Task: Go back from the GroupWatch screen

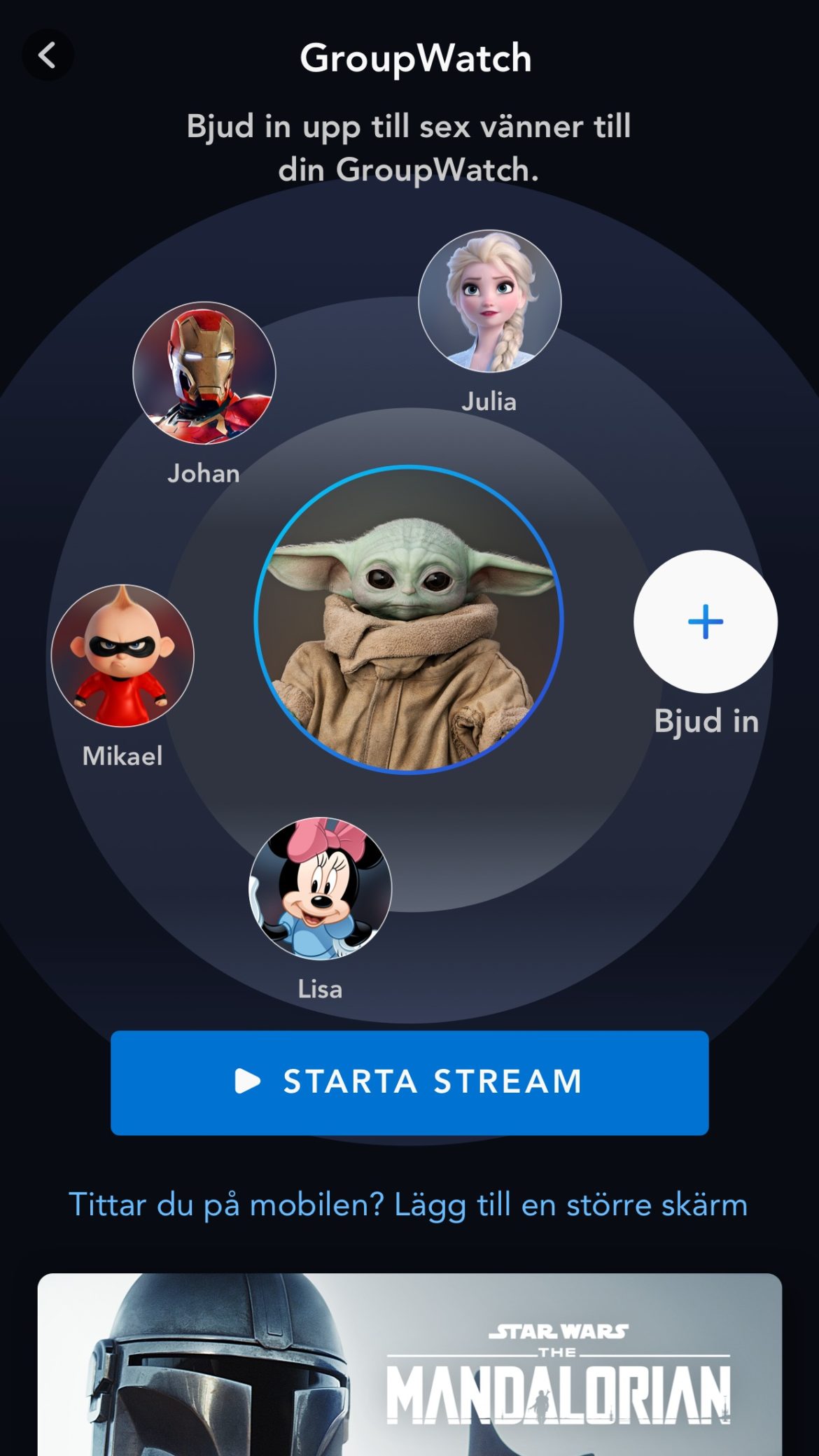Action: tap(48, 55)
